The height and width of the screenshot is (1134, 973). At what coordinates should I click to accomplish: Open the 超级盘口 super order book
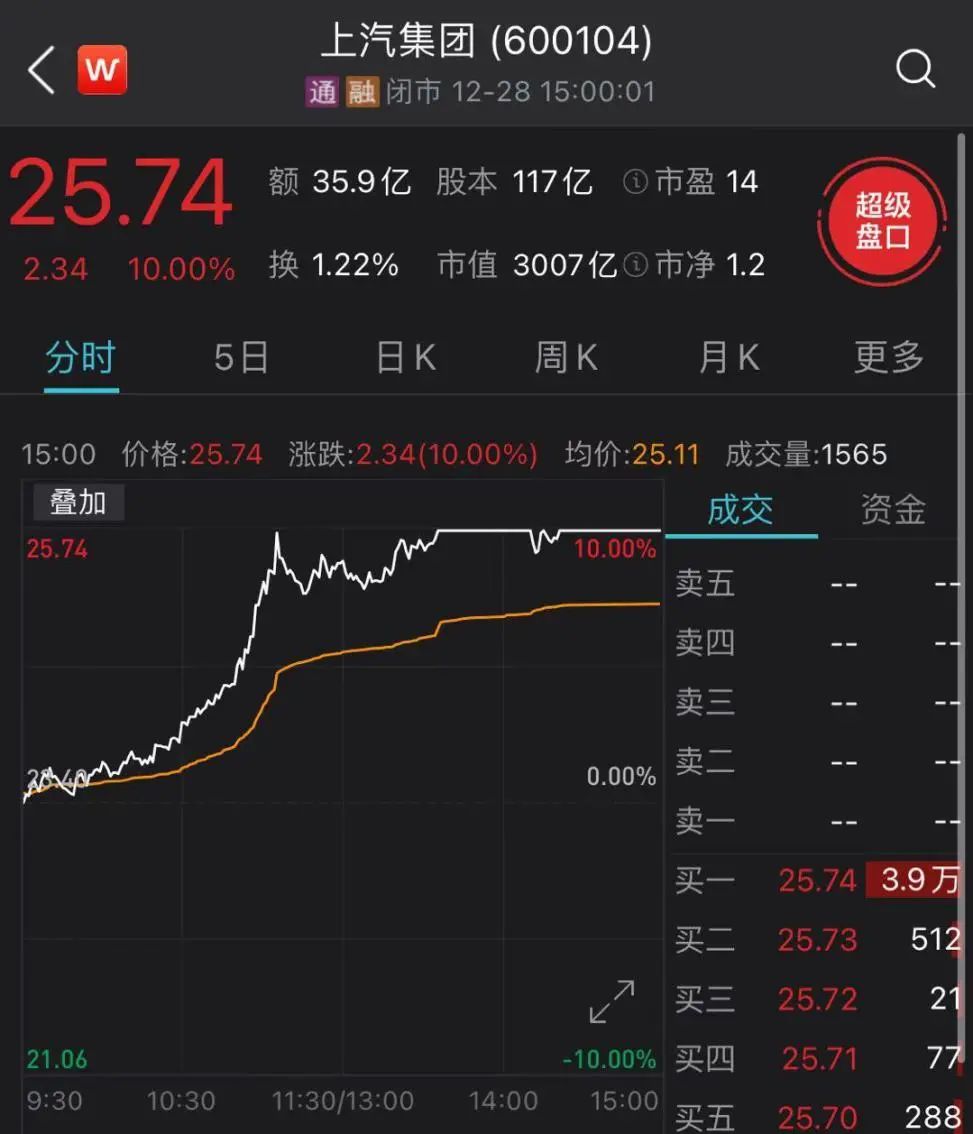point(881,221)
